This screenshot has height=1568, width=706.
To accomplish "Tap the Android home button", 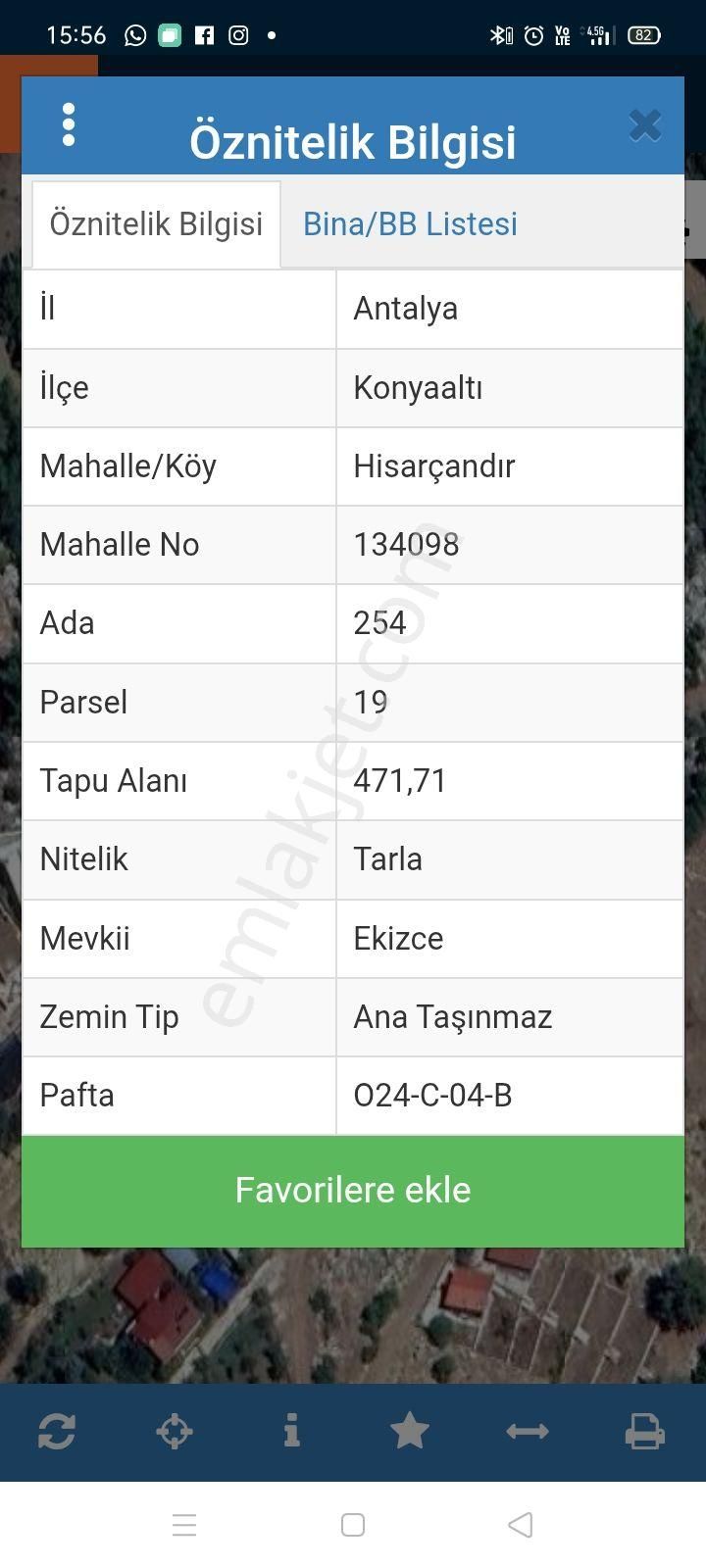I will pos(352,1525).
